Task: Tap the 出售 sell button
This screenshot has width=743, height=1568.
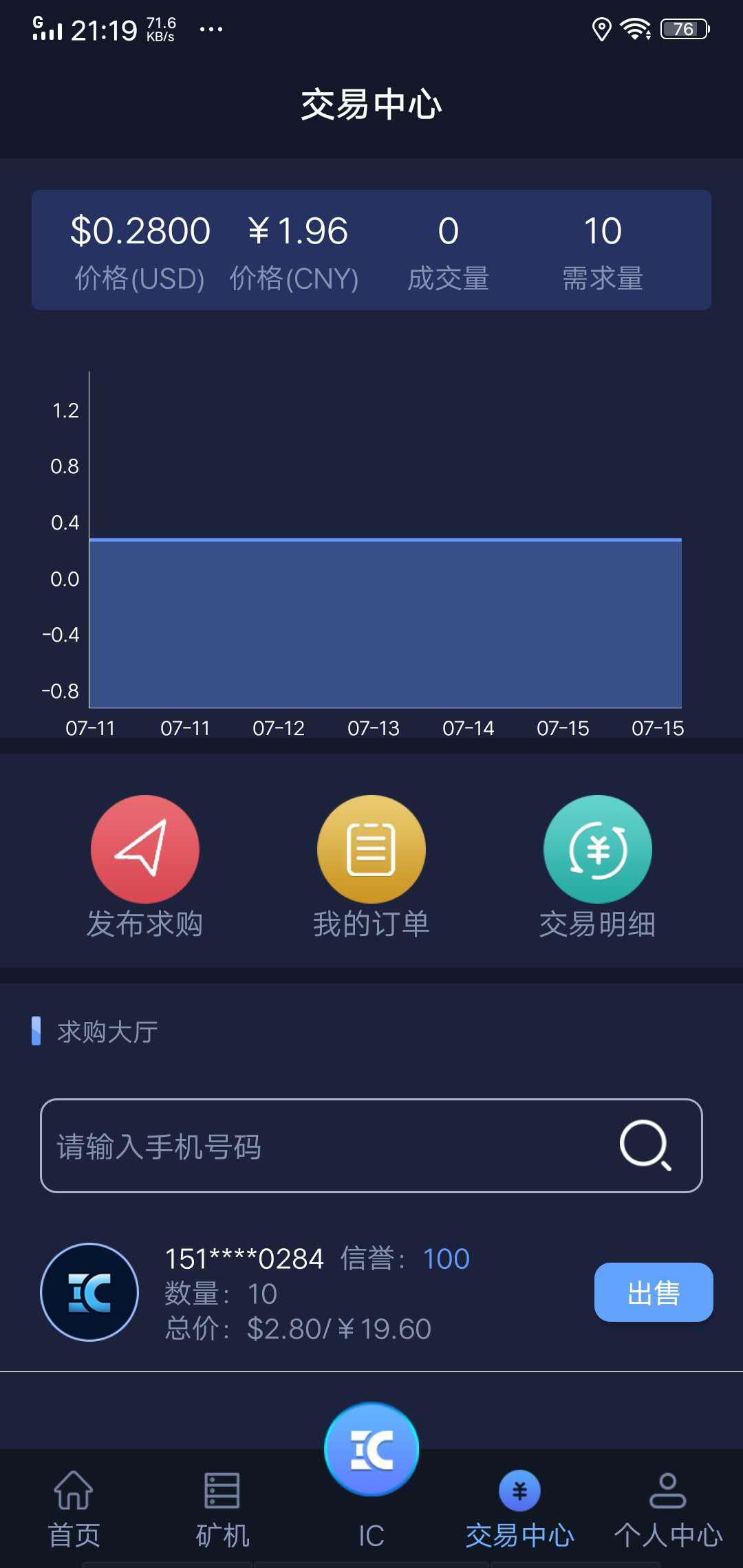Action: 652,1292
